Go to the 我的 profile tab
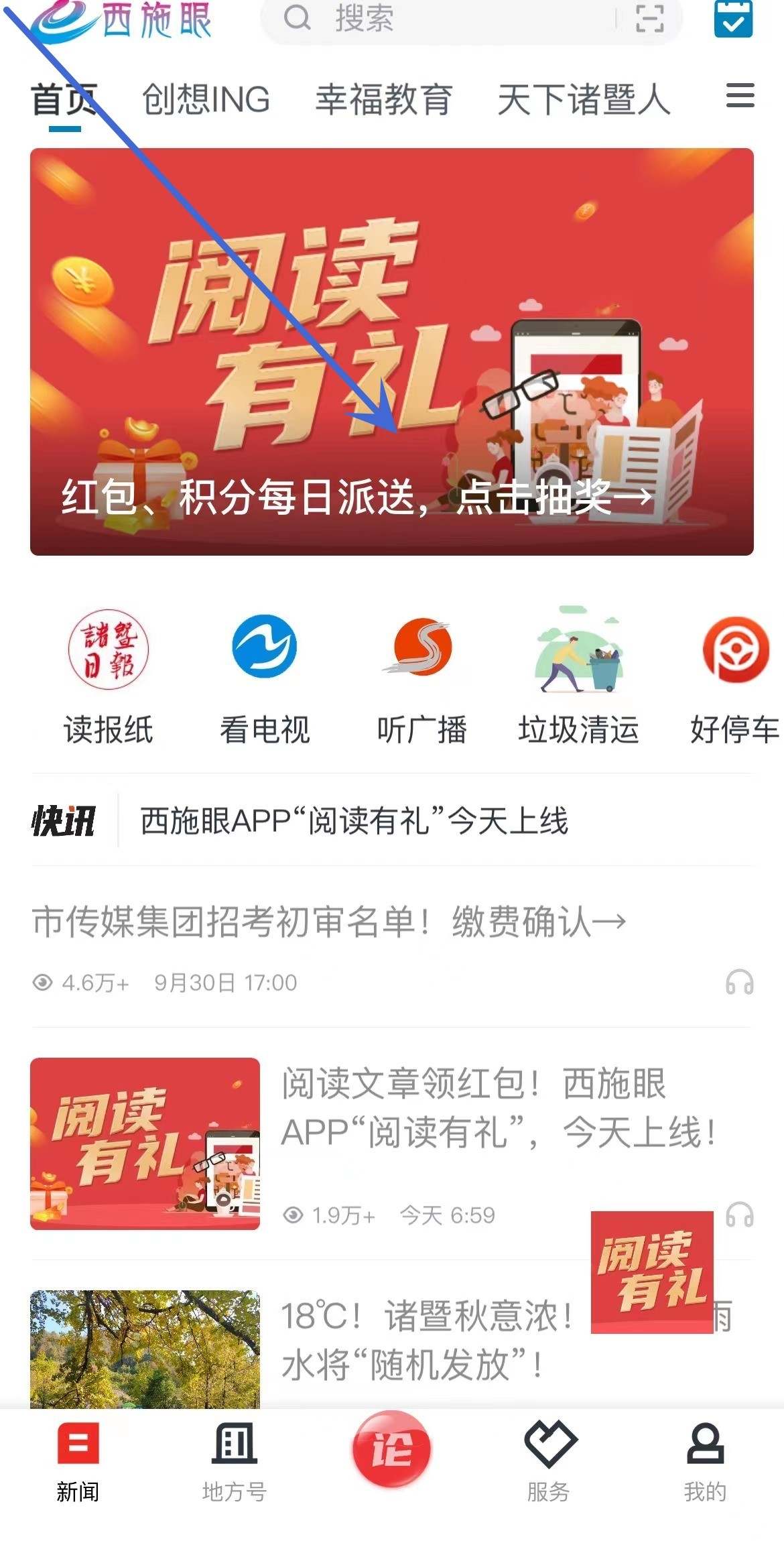The height and width of the screenshot is (1541, 784). [705, 1461]
